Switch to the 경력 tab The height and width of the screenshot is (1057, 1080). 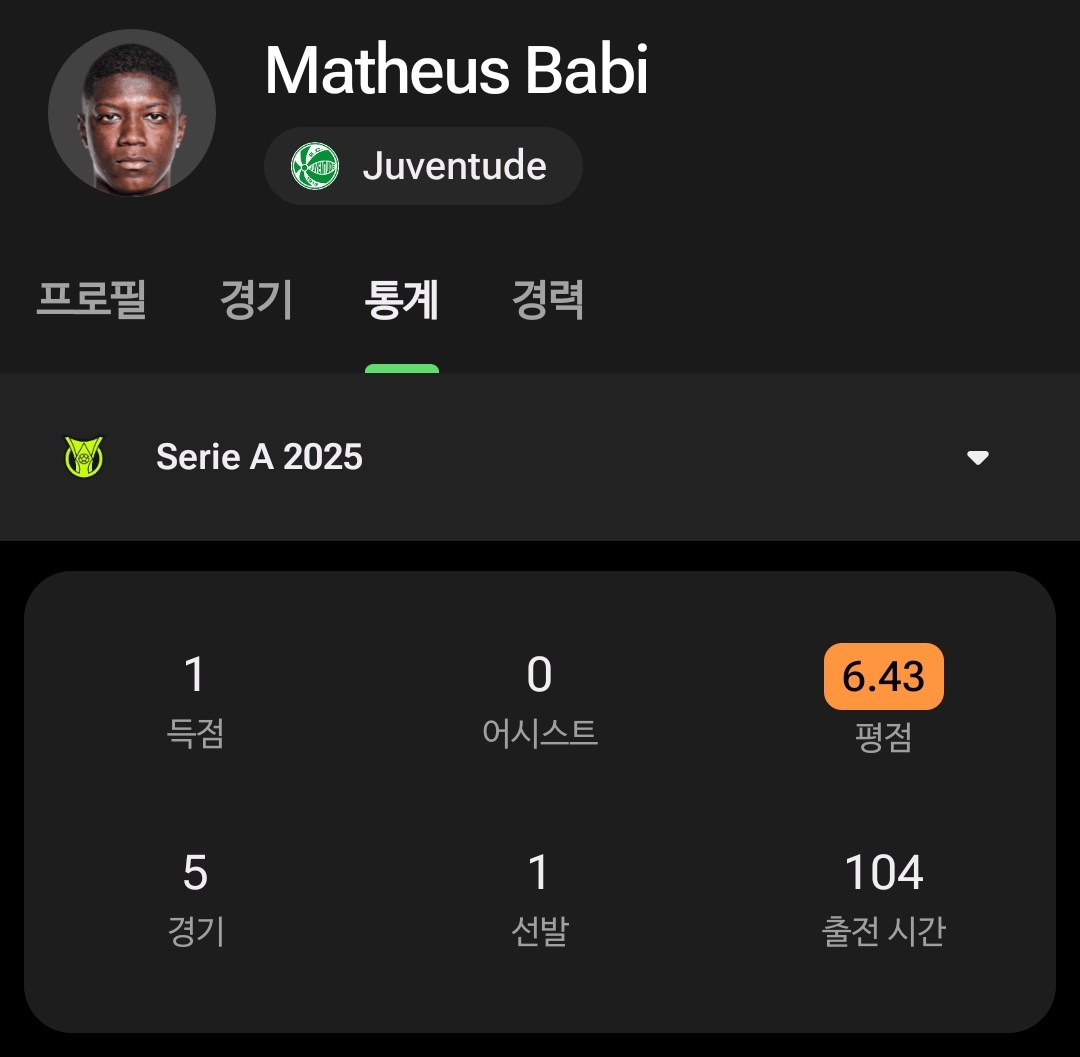click(x=548, y=299)
